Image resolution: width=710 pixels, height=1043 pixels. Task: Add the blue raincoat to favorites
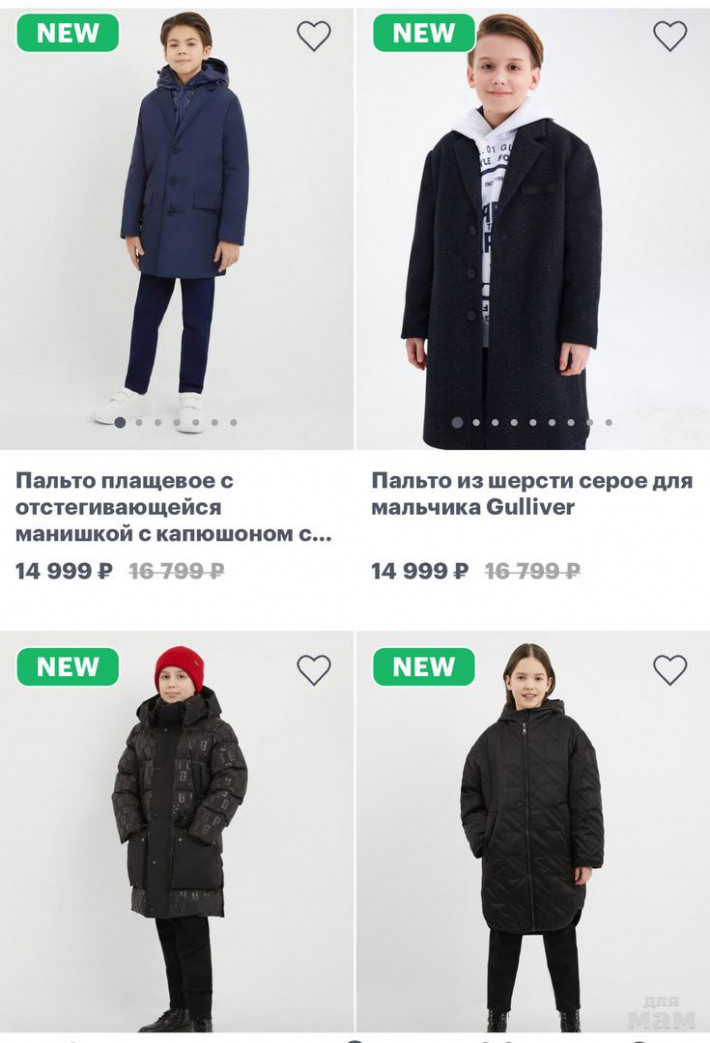313,37
